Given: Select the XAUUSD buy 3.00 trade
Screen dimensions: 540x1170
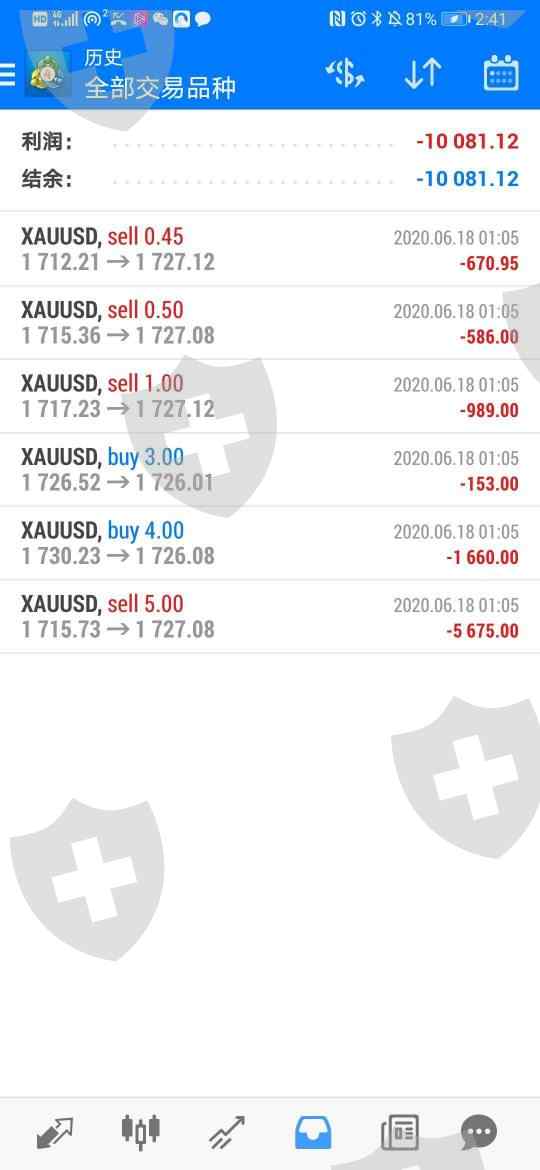Looking at the screenshot, I should (270, 469).
